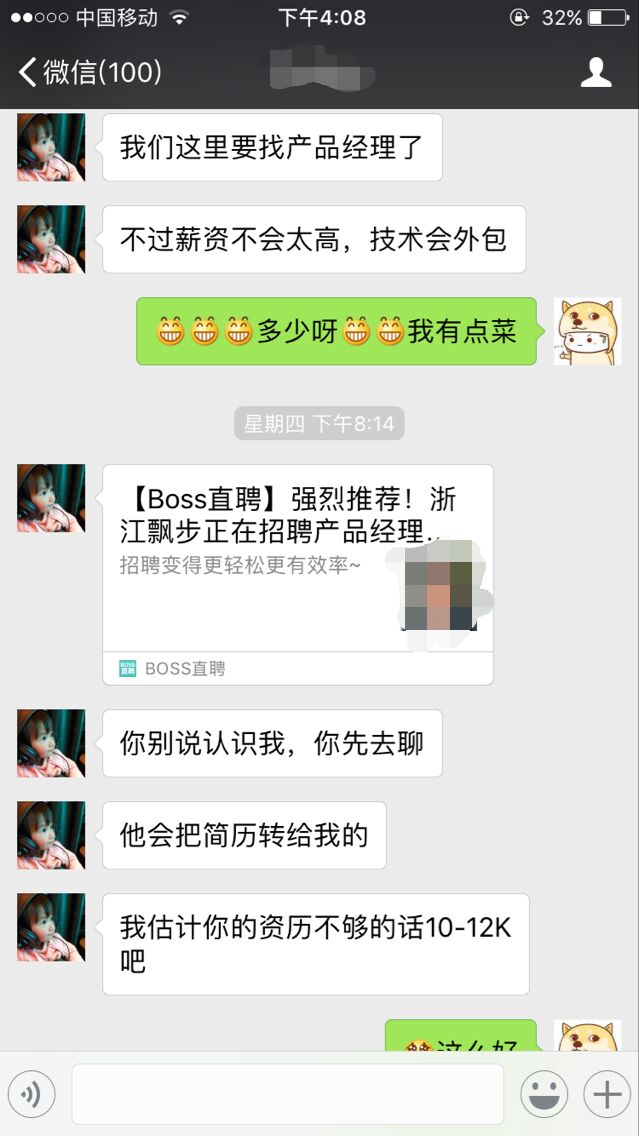Switch to voice message input

[x=31, y=1095]
